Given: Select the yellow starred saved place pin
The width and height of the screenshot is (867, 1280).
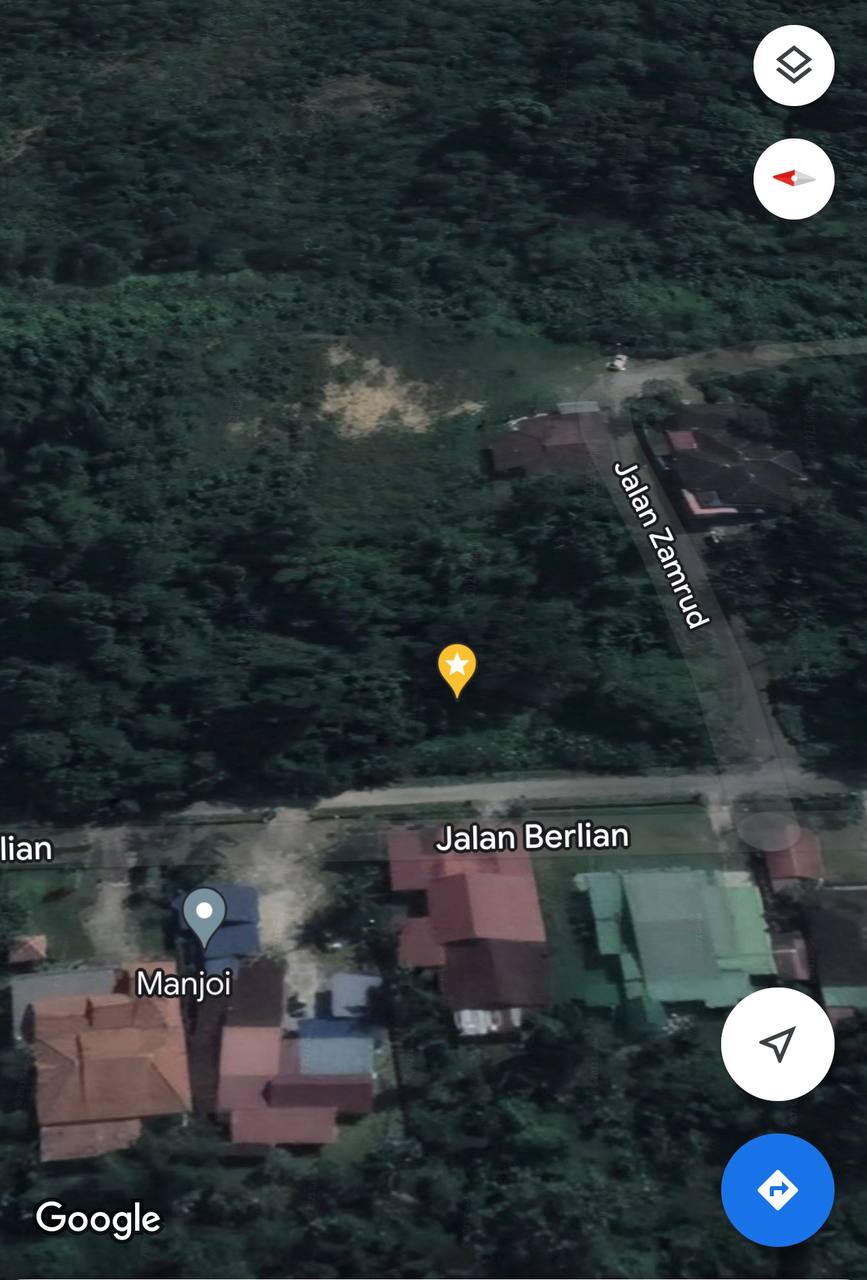Looking at the screenshot, I should (x=457, y=668).
